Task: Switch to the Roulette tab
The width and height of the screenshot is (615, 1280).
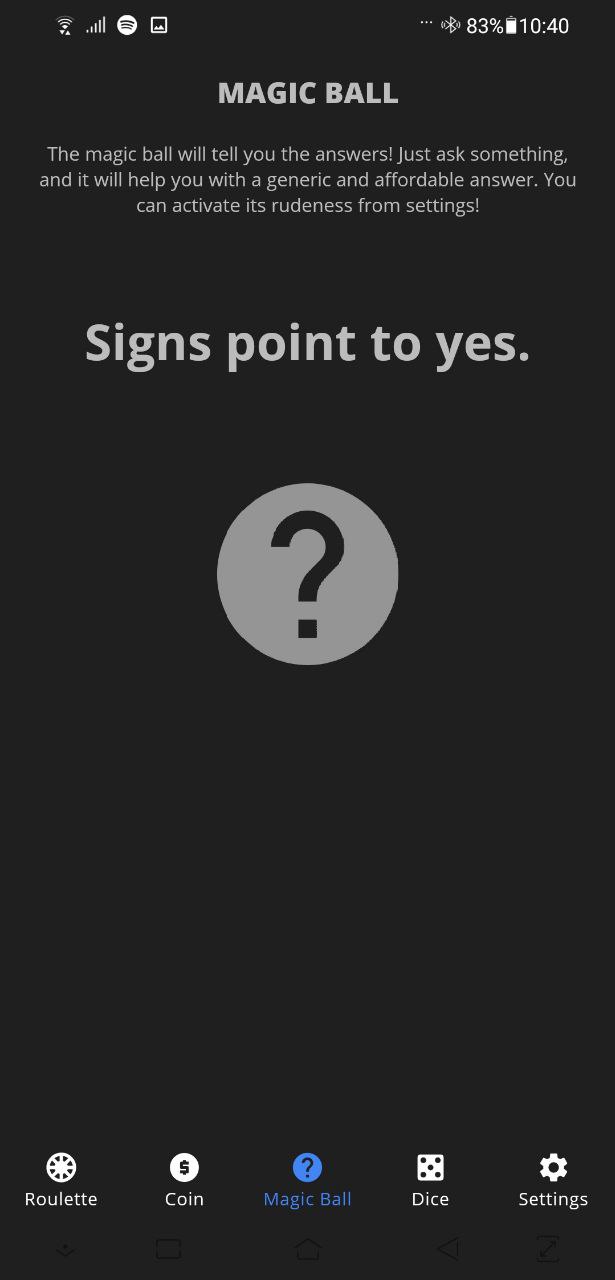Action: (61, 1180)
